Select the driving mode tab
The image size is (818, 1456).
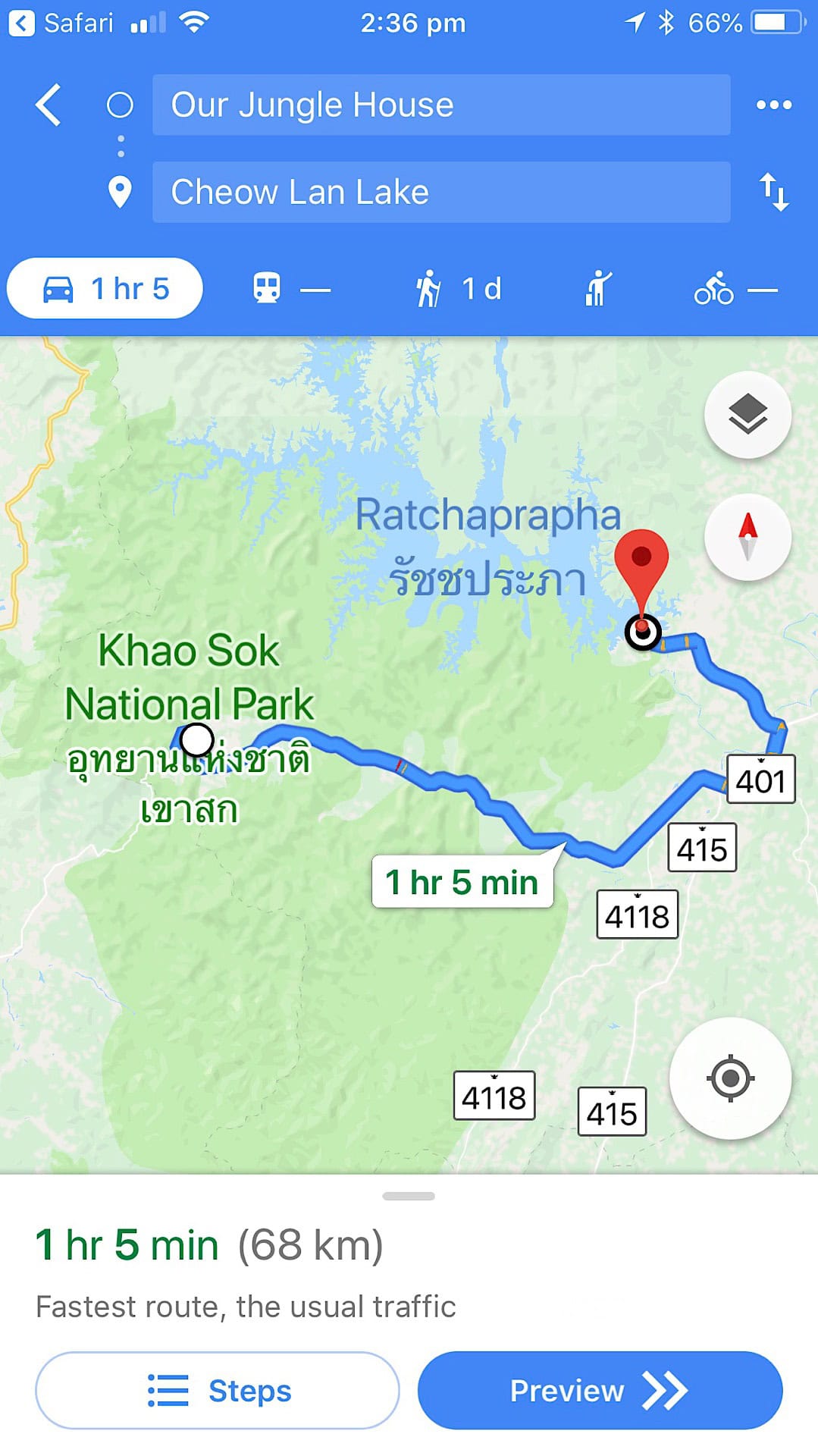pyautogui.click(x=105, y=289)
